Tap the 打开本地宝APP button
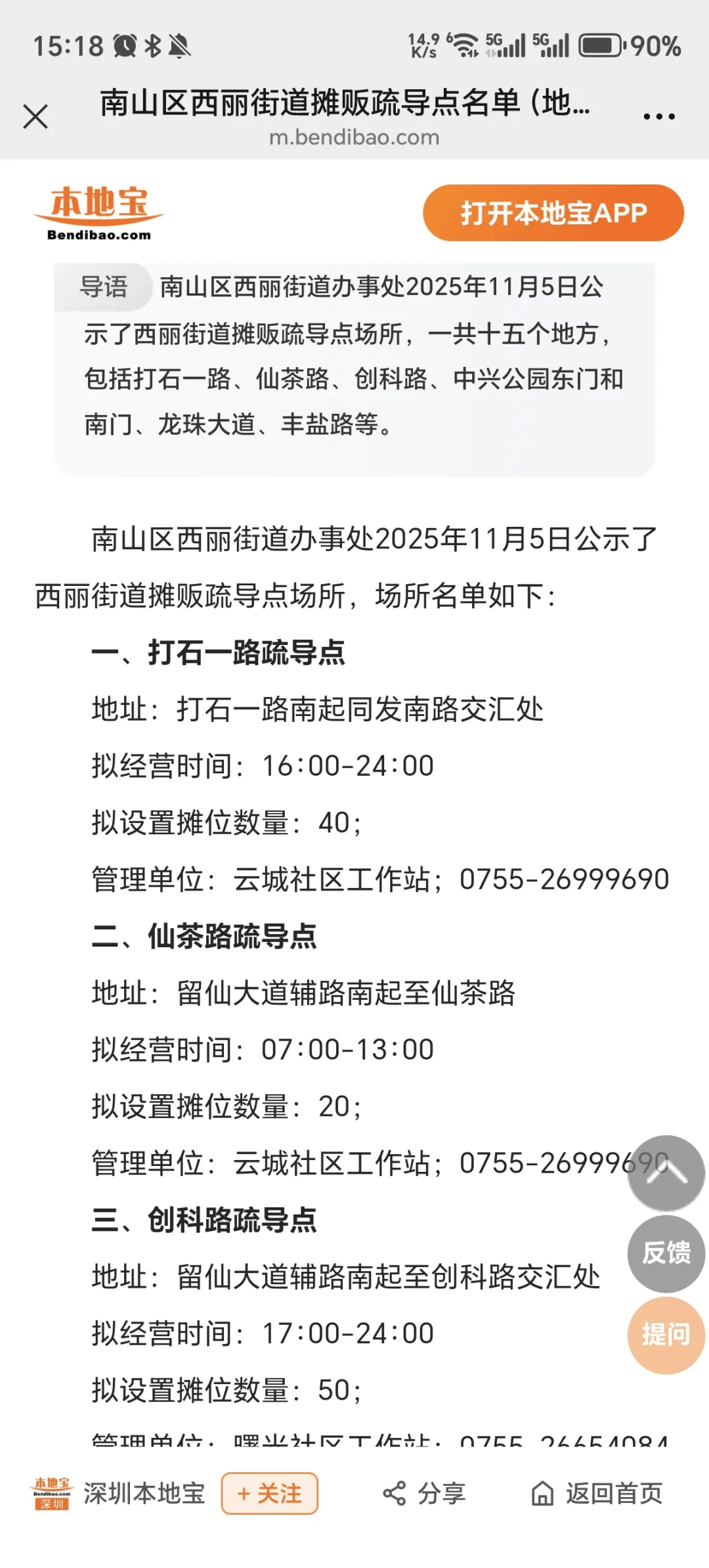The image size is (709, 1568). (553, 213)
